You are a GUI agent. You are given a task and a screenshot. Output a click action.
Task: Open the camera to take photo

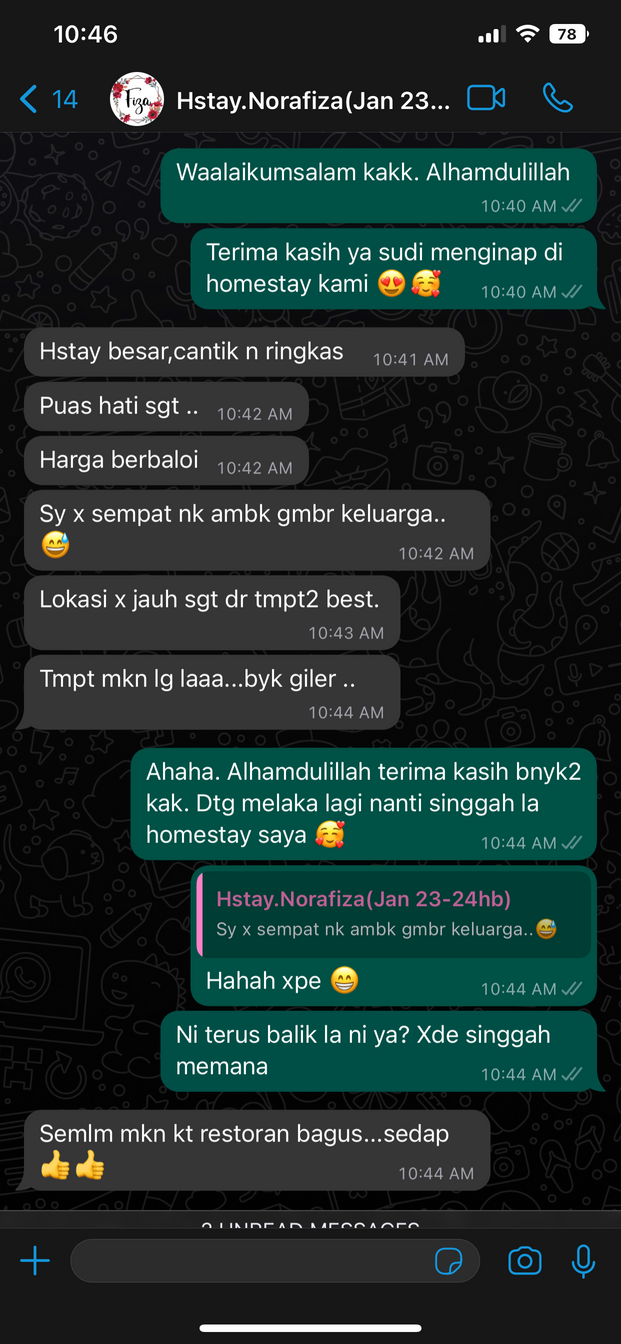(525, 1261)
